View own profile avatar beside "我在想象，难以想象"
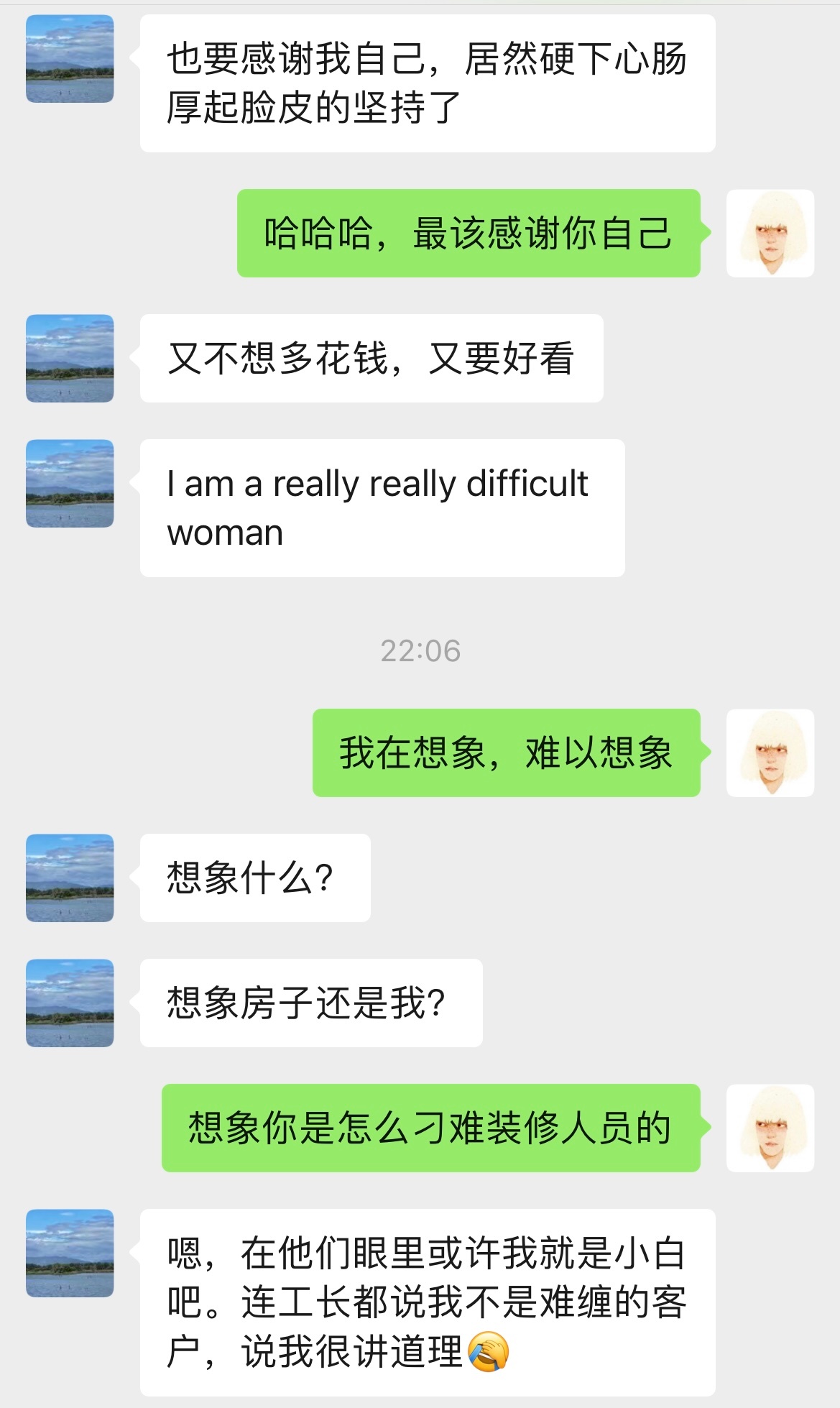 point(770,753)
